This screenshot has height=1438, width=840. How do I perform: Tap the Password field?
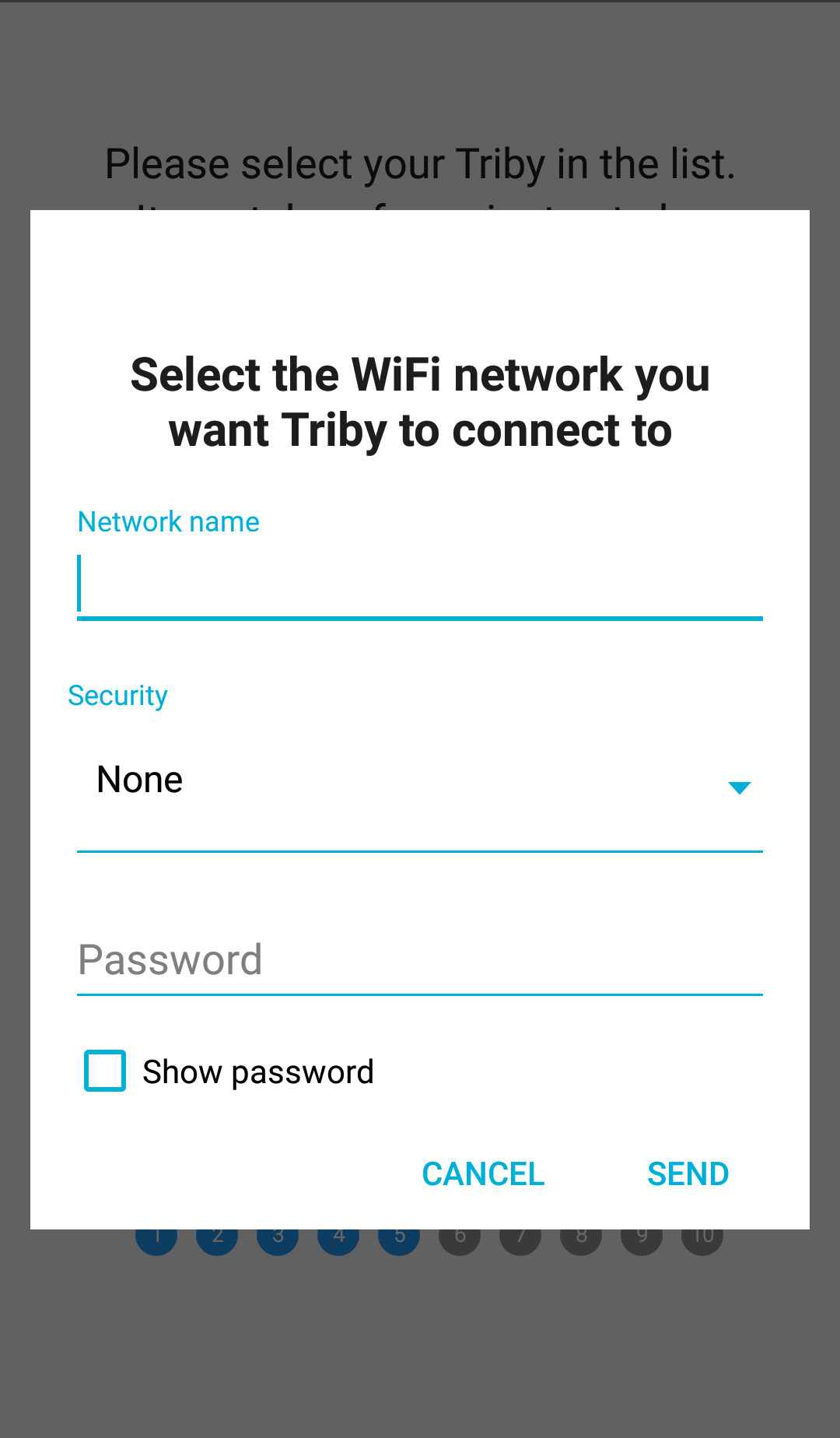[x=420, y=960]
